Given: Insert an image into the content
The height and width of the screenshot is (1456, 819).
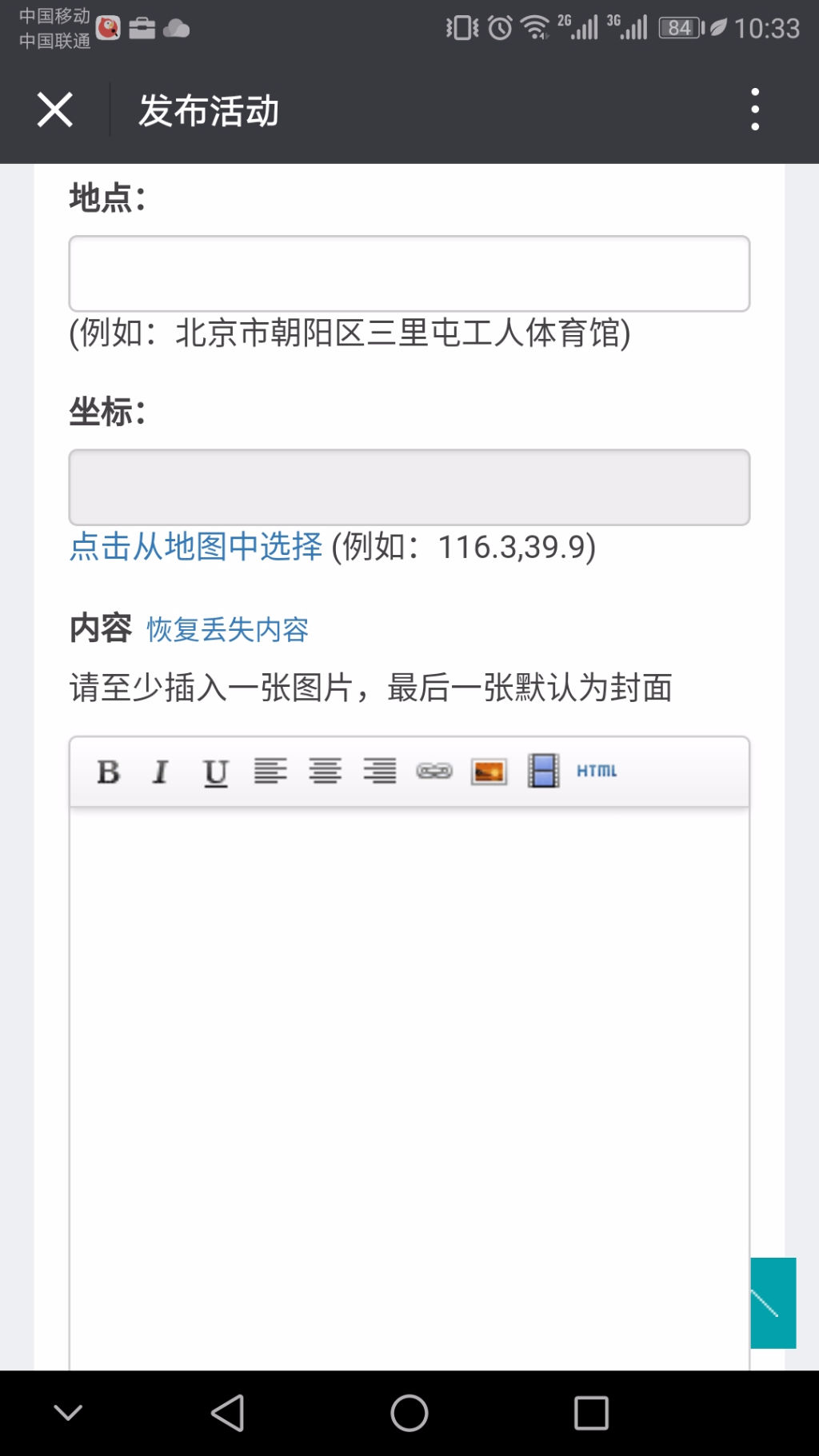Looking at the screenshot, I should pos(489,772).
